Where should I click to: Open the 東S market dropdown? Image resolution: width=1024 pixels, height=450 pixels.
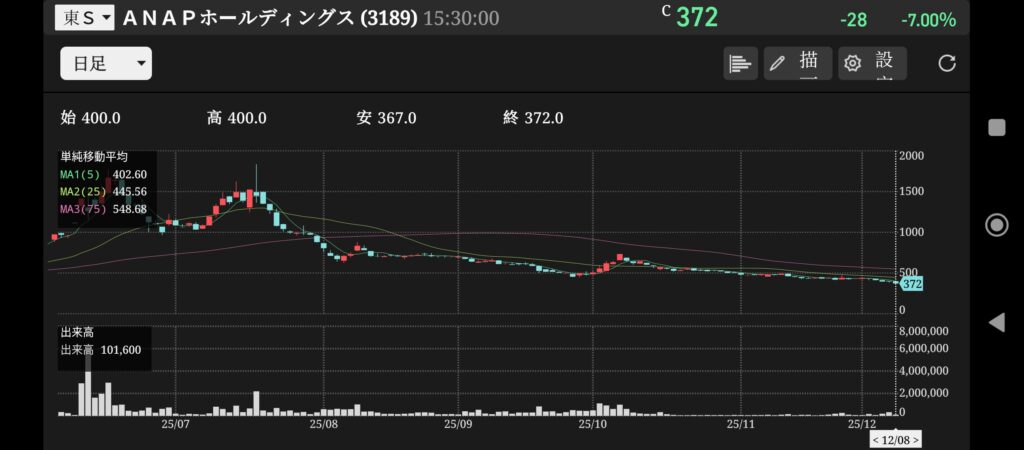click(85, 18)
